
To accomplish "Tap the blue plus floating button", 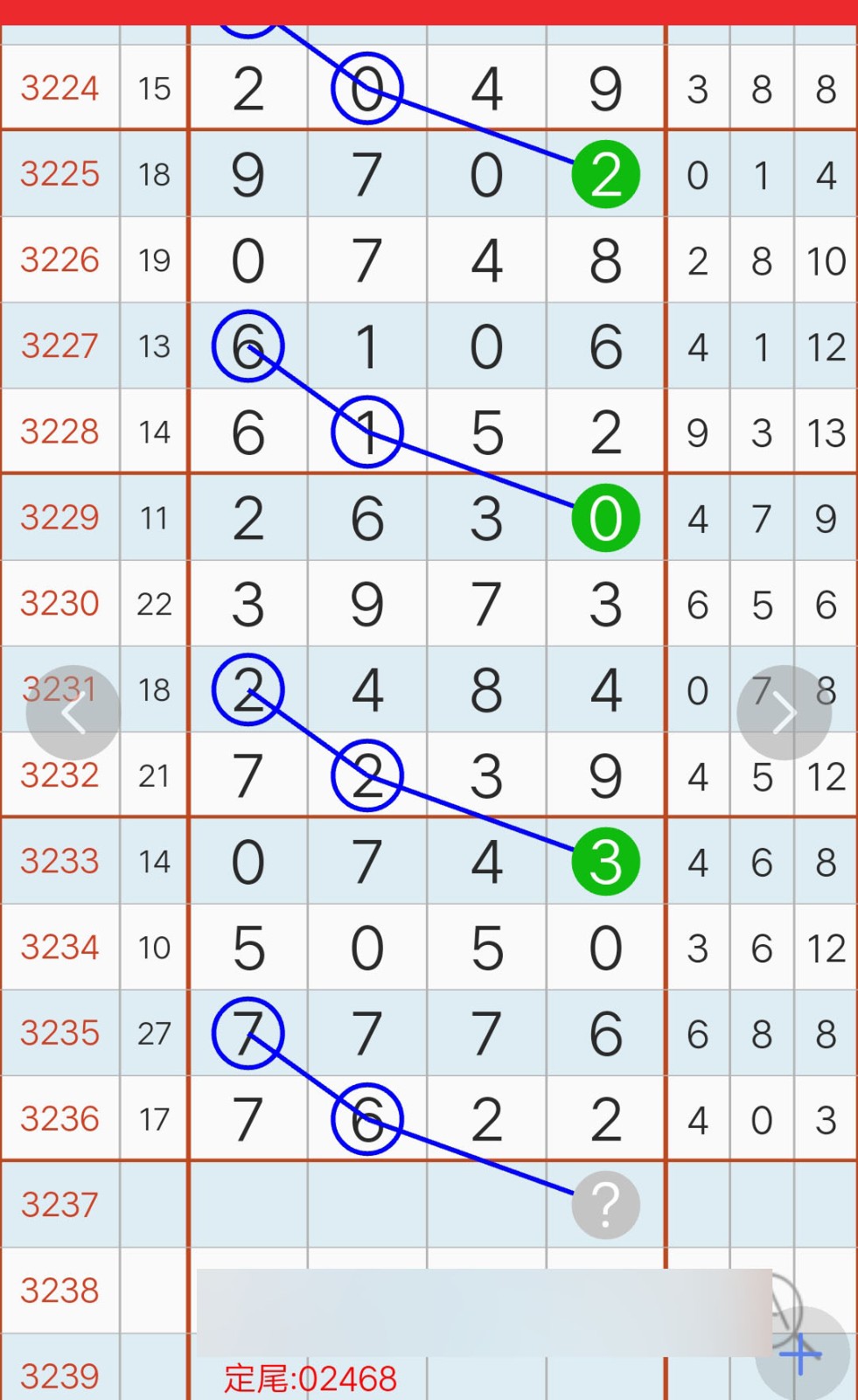I will [802, 1354].
